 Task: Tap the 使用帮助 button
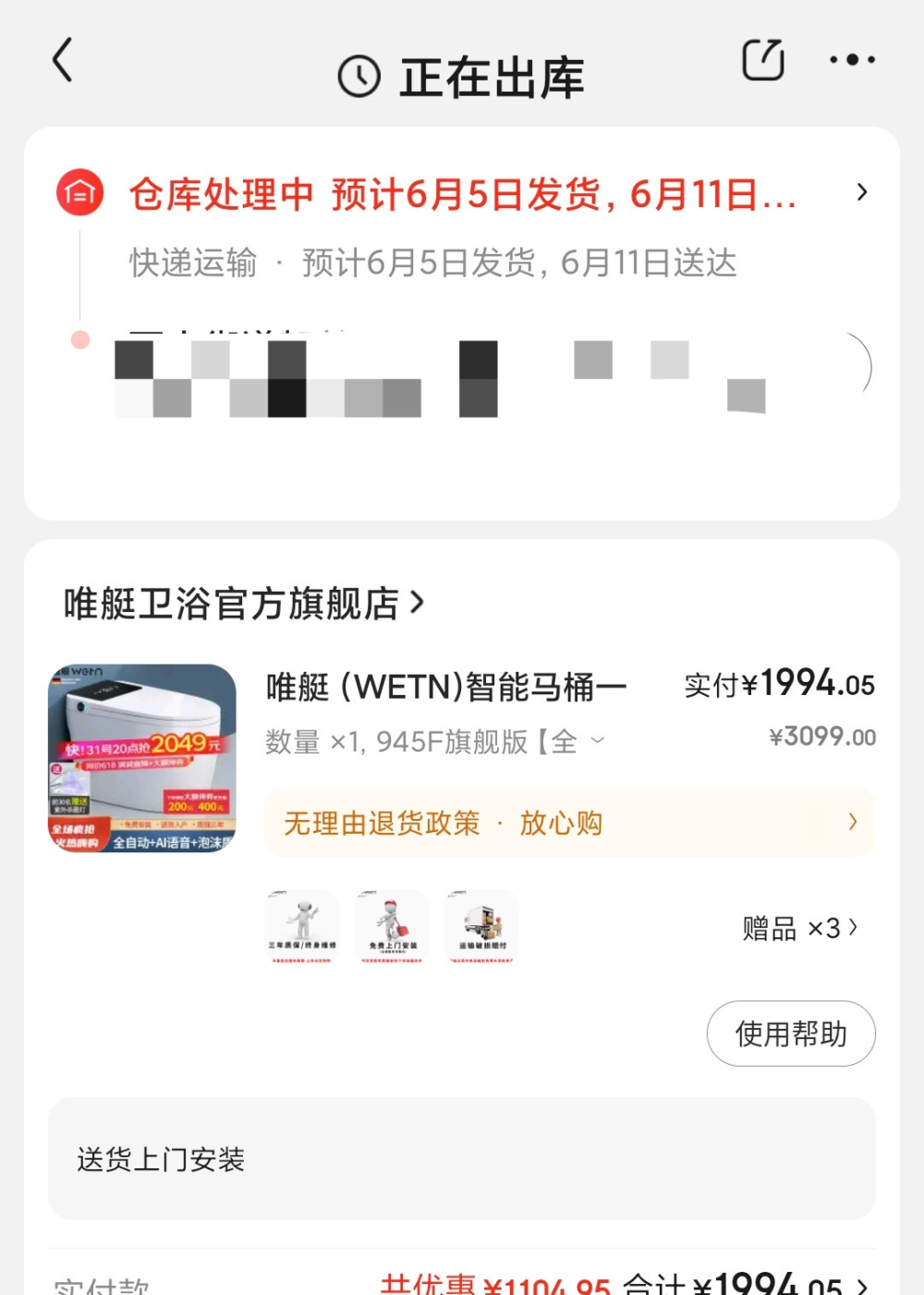coord(791,1033)
